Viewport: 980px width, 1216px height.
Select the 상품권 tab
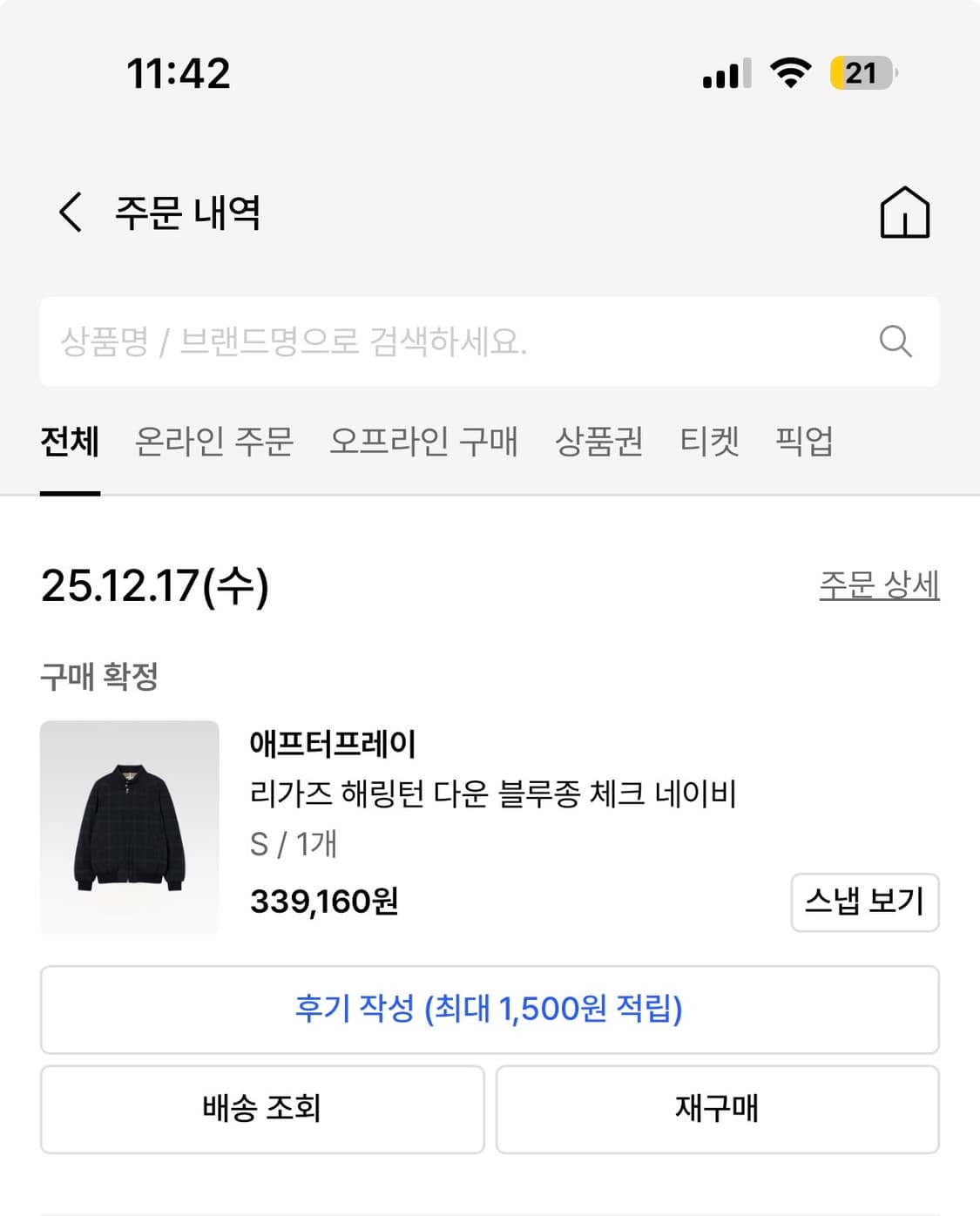click(x=598, y=442)
